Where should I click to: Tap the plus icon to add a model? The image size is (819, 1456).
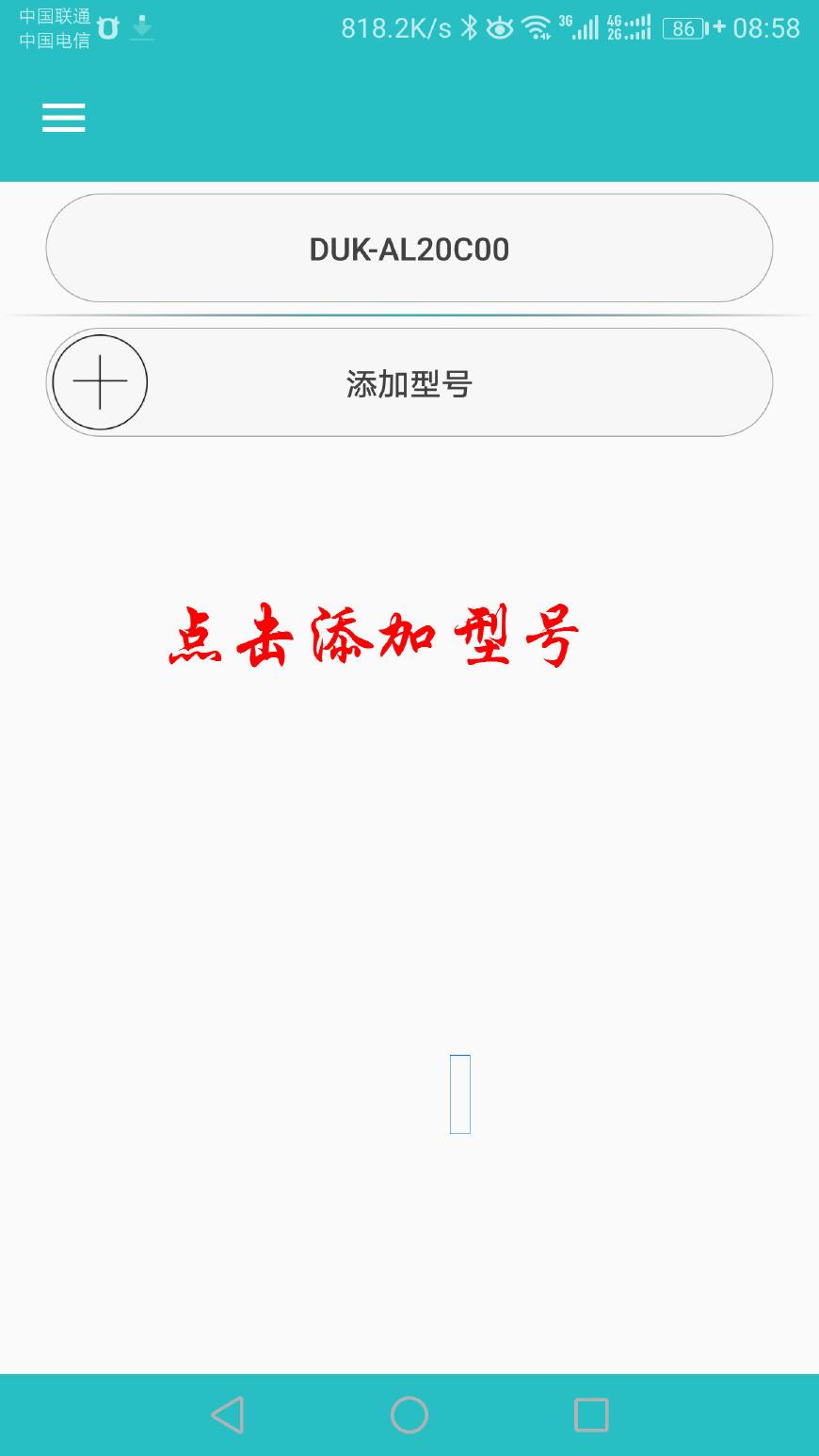pyautogui.click(x=99, y=382)
